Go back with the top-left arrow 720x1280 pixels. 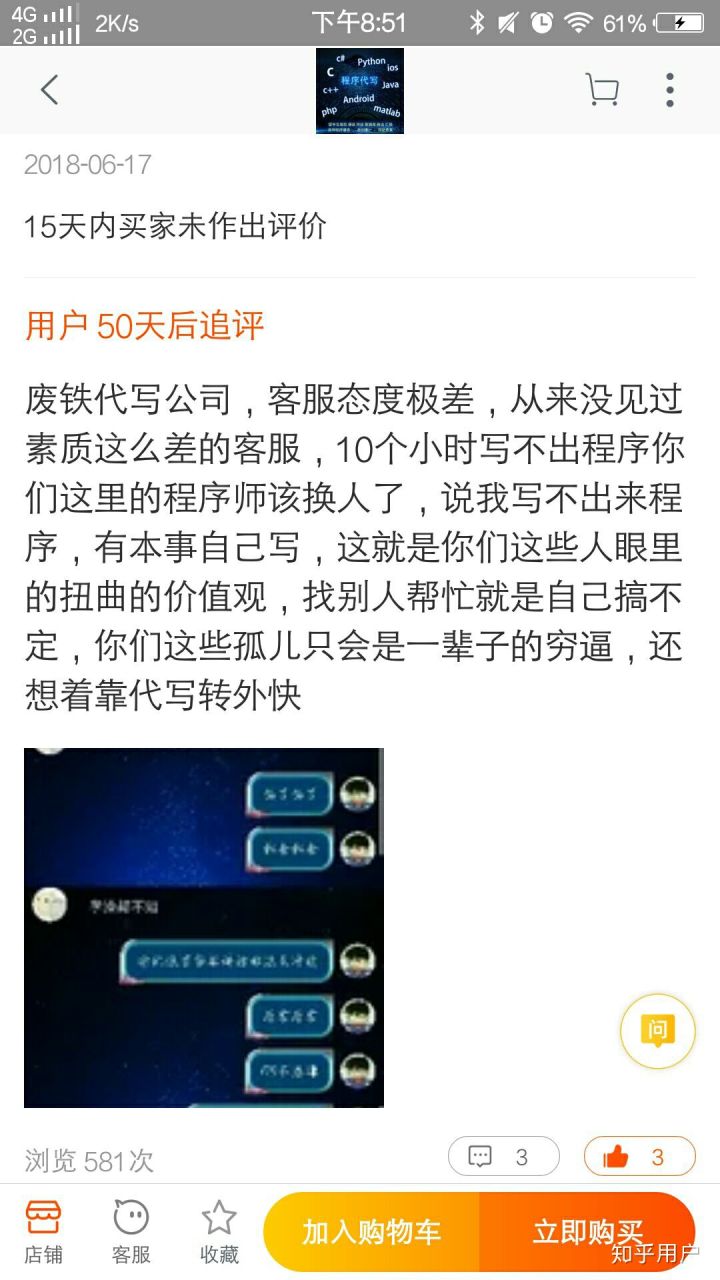pos(49,90)
